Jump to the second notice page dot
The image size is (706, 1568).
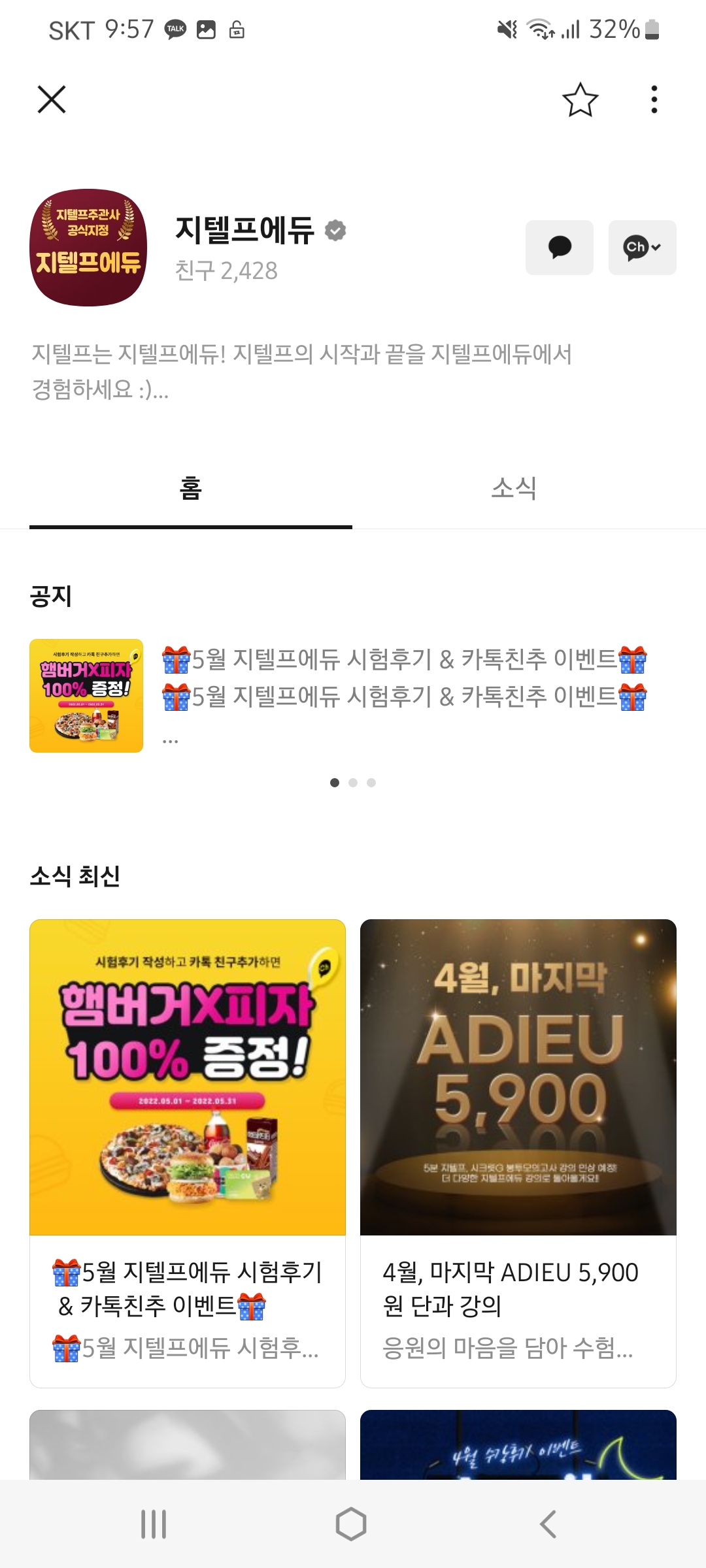(353, 783)
